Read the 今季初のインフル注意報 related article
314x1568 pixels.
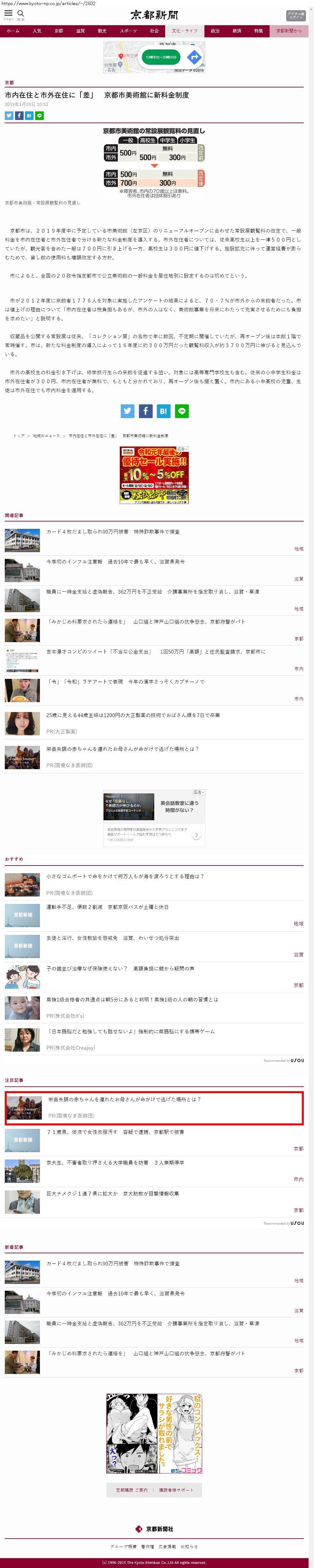point(115,561)
